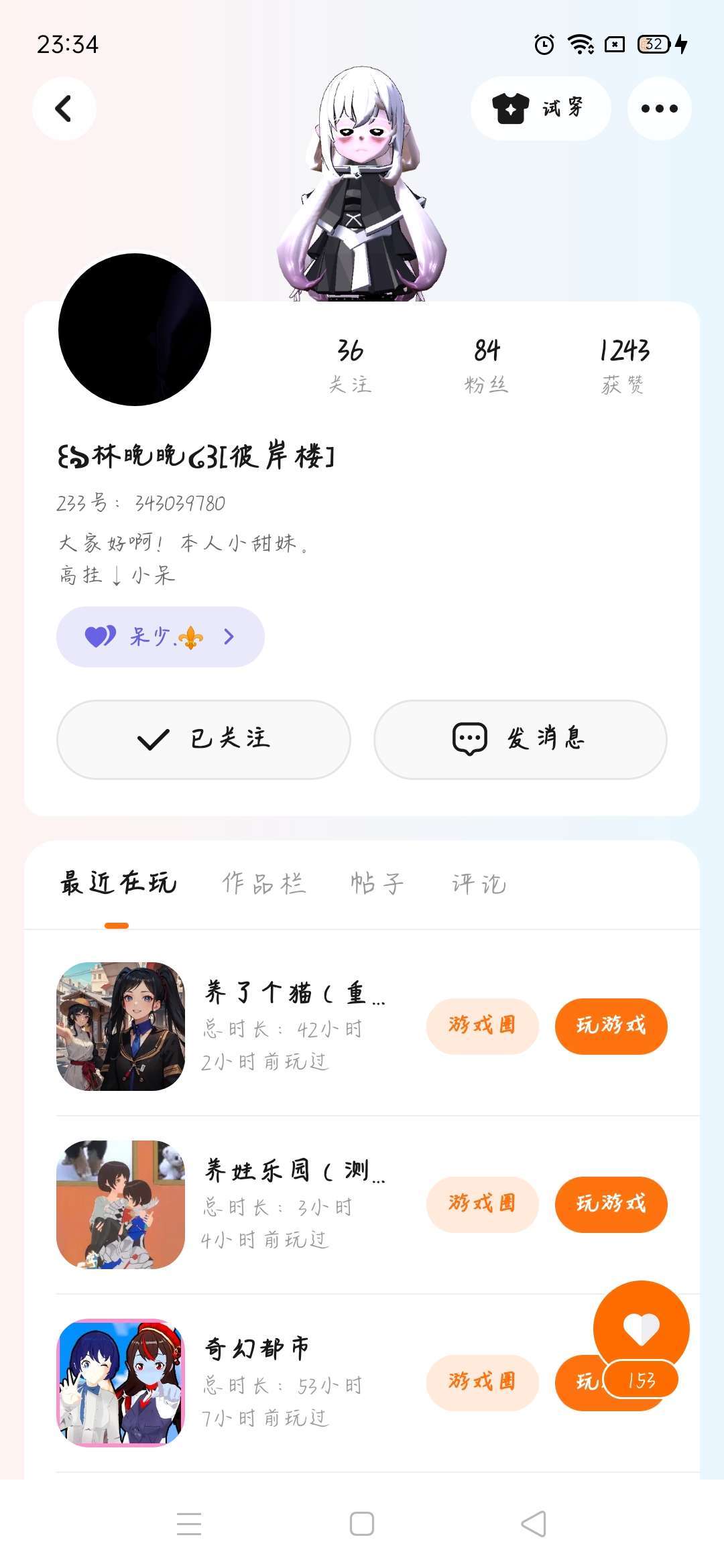View the 84 粉丝 followers list
Viewport: 724px width, 1568px height.
(487, 365)
